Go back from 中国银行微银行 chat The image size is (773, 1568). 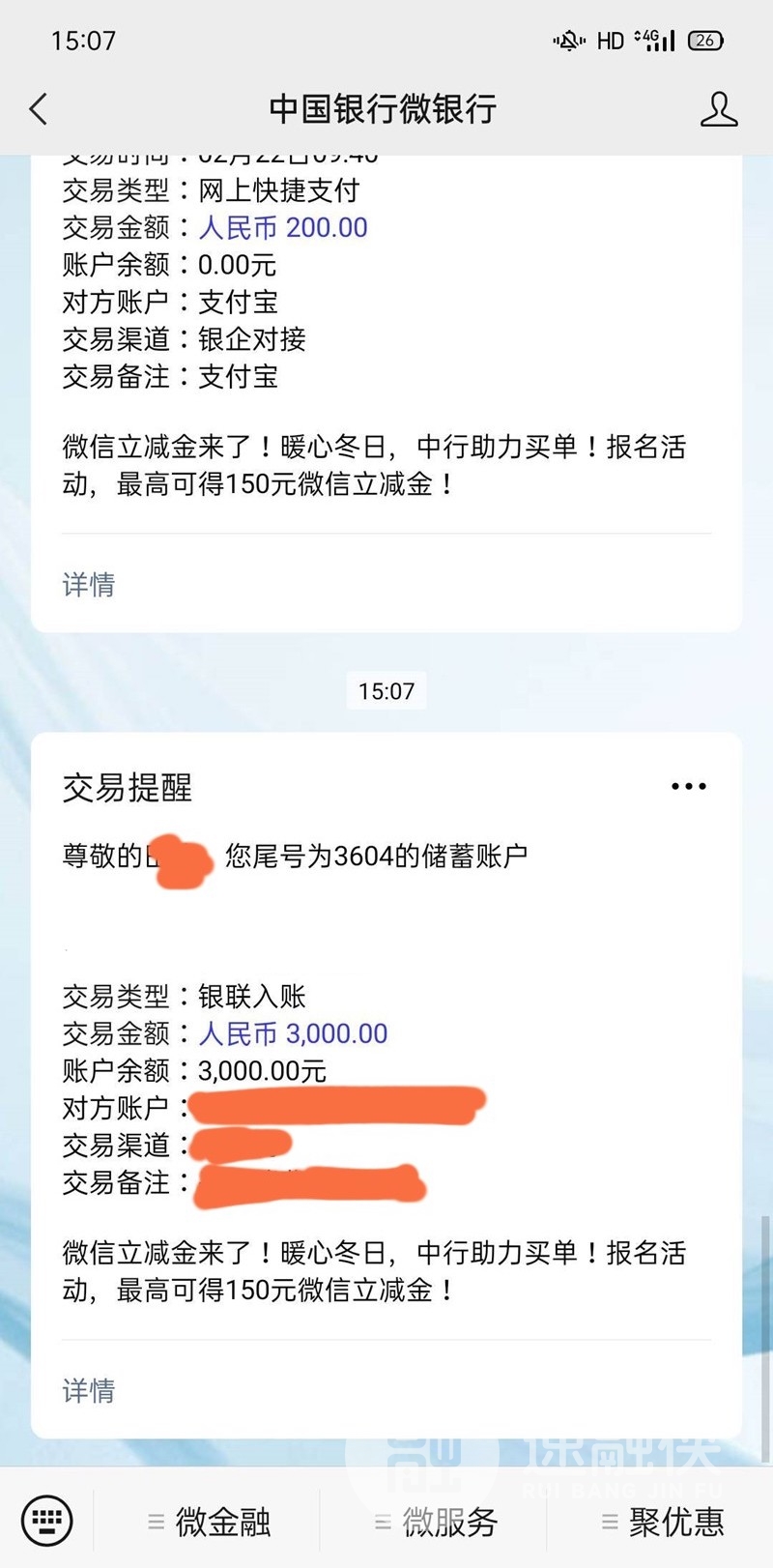[39, 108]
